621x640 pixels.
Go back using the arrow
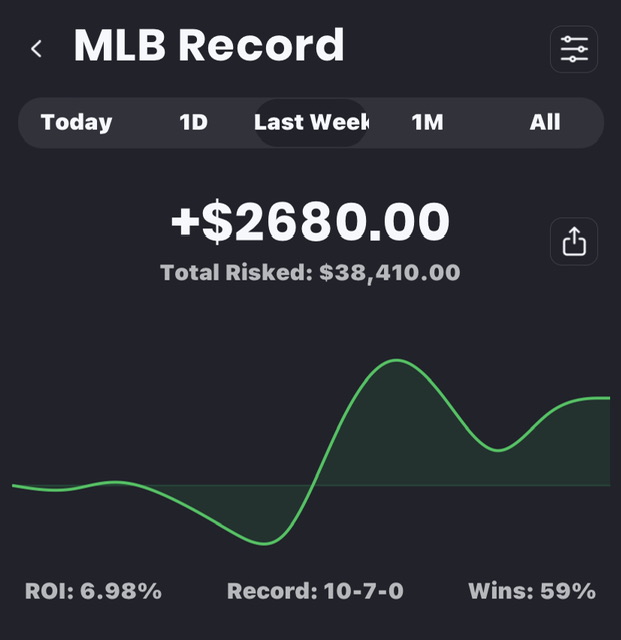coord(37,49)
